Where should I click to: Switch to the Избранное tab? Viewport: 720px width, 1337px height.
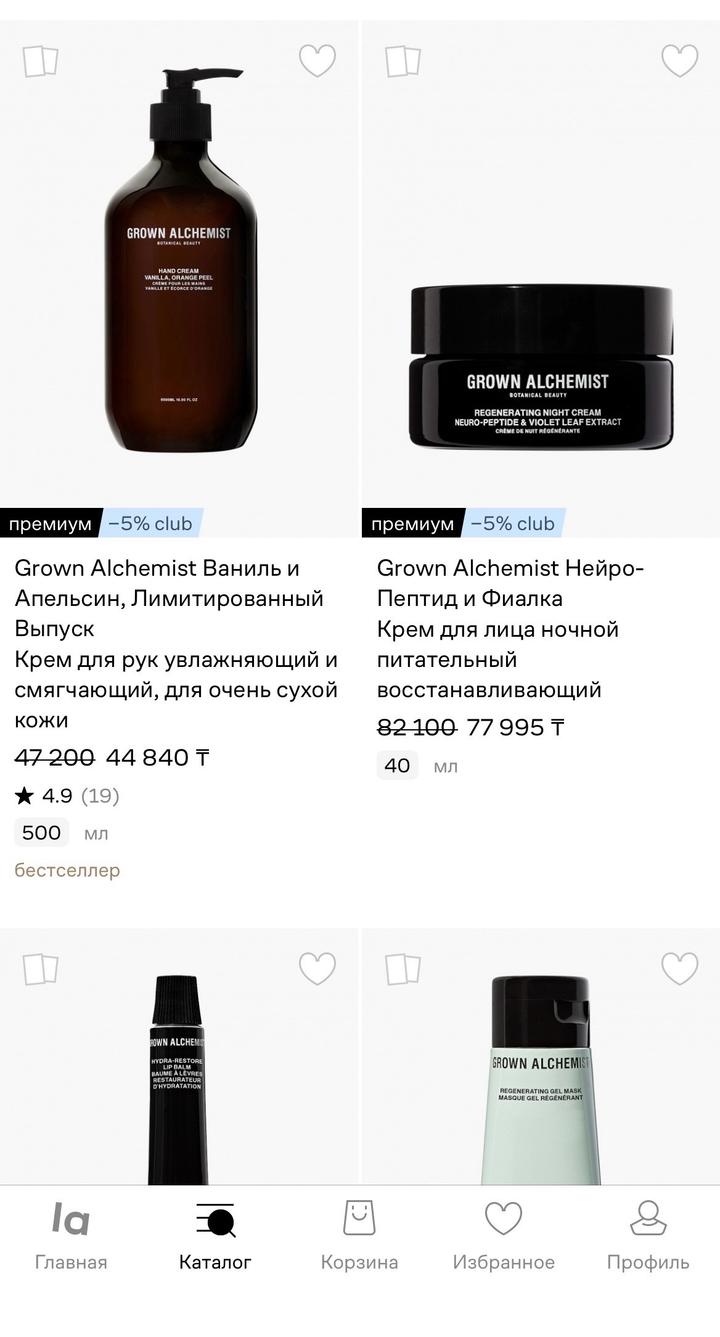click(x=503, y=1236)
